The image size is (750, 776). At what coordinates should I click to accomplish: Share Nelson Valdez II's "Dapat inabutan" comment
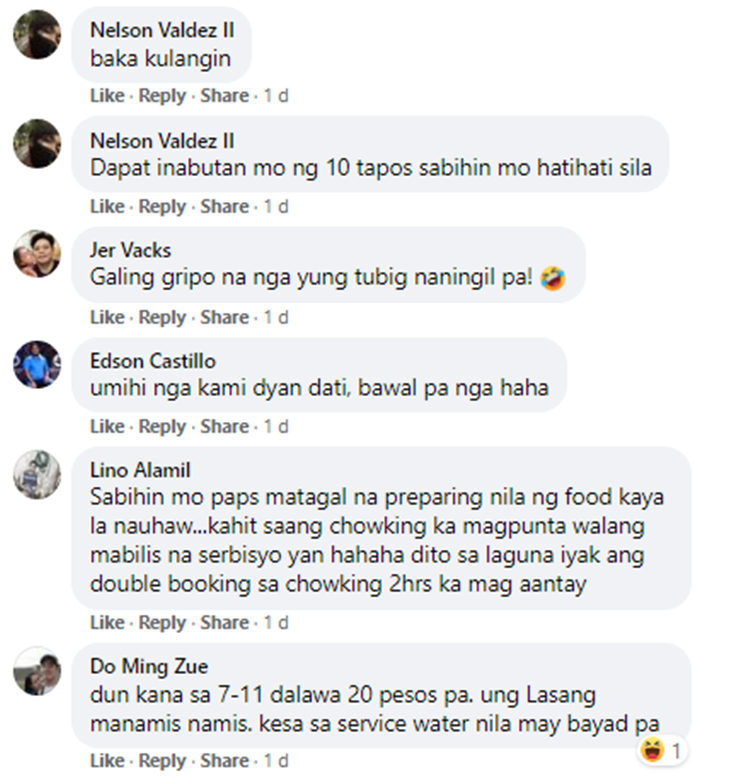pyautogui.click(x=224, y=207)
